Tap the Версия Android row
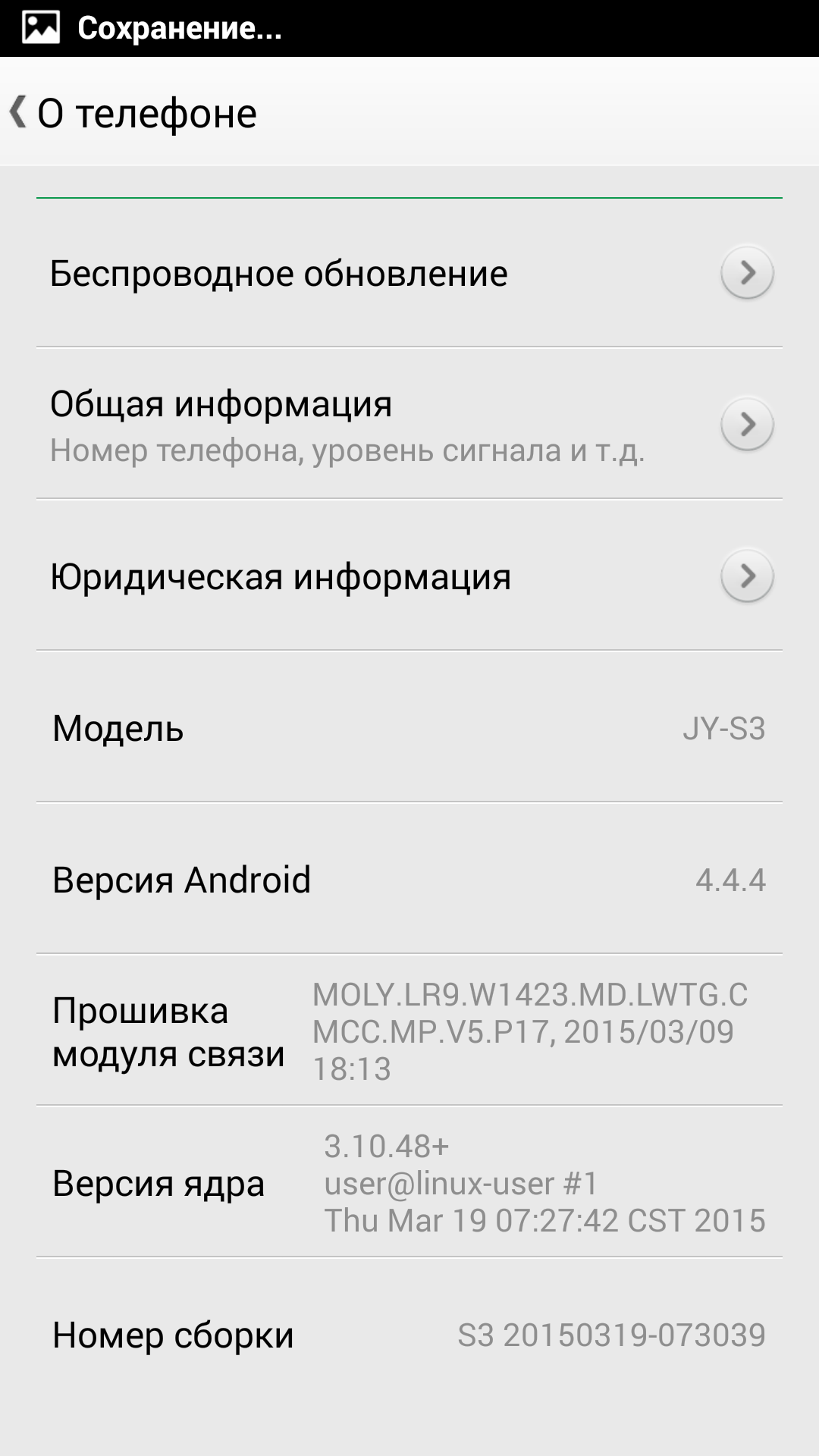The height and width of the screenshot is (1456, 819). (409, 880)
